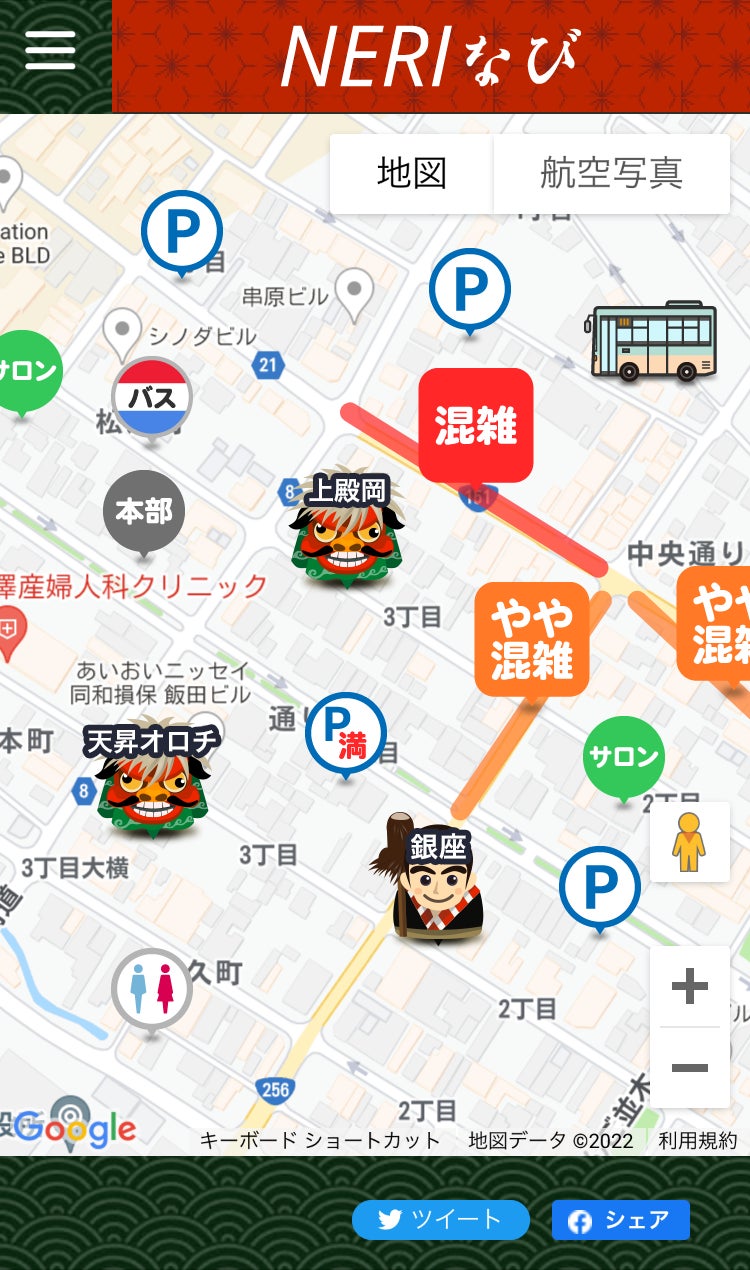Zoom in on the map
Image resolution: width=750 pixels, height=1270 pixels.
pos(690,987)
